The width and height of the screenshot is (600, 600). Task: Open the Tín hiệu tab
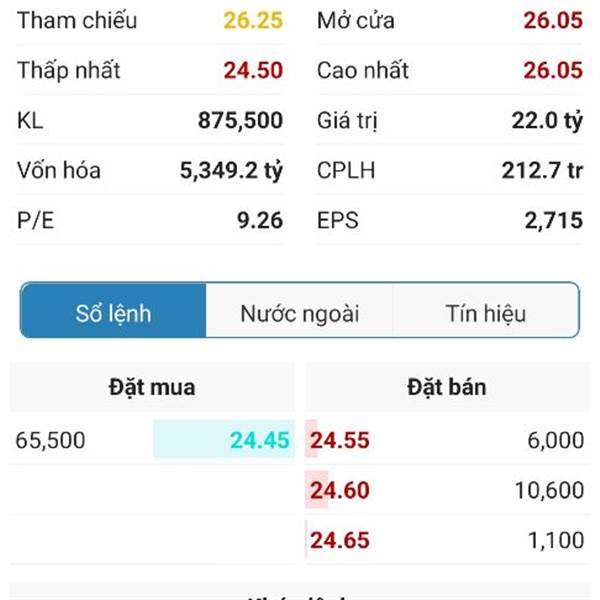485,313
